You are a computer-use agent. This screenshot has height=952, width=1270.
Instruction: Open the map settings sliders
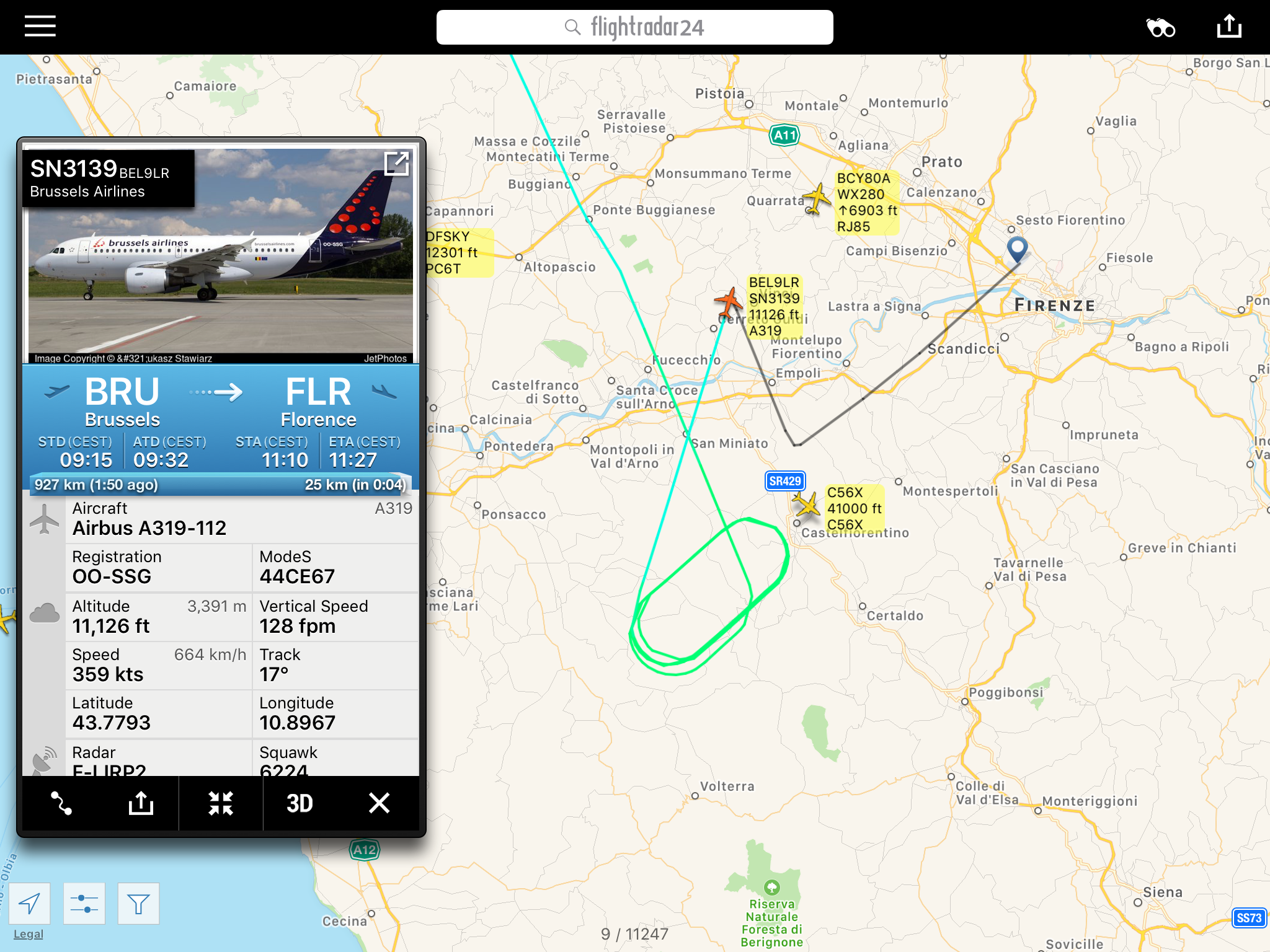(x=84, y=904)
